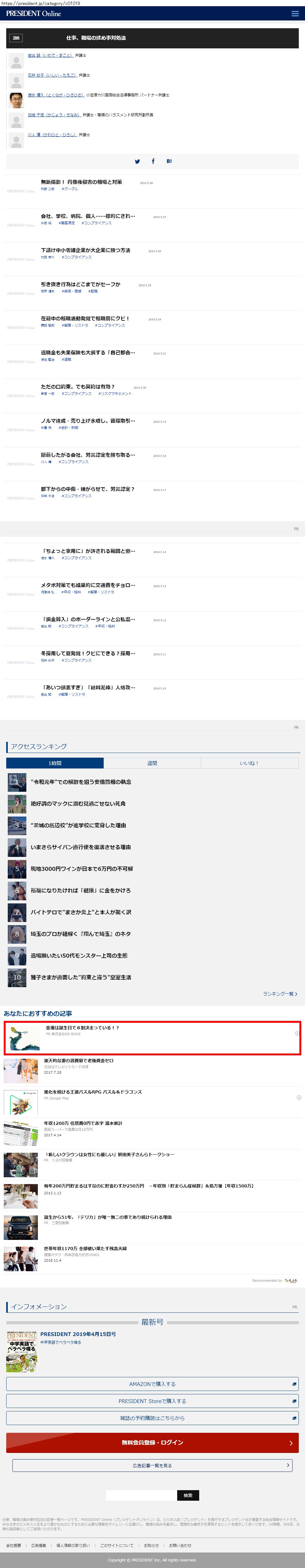Share the page on Facebook
The height and width of the screenshot is (1568, 305).
(x=153, y=161)
